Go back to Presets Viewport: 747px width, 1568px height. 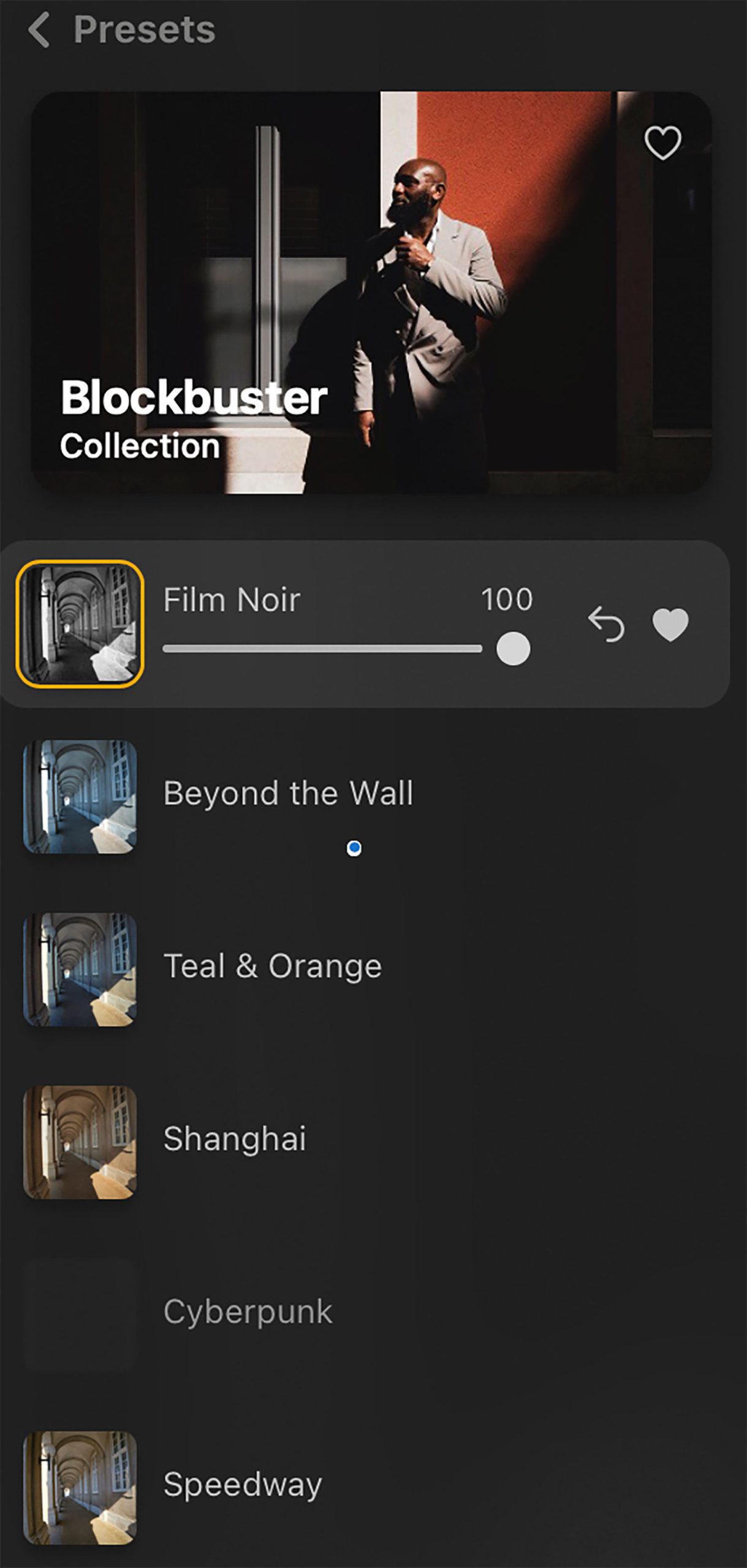click(x=39, y=30)
